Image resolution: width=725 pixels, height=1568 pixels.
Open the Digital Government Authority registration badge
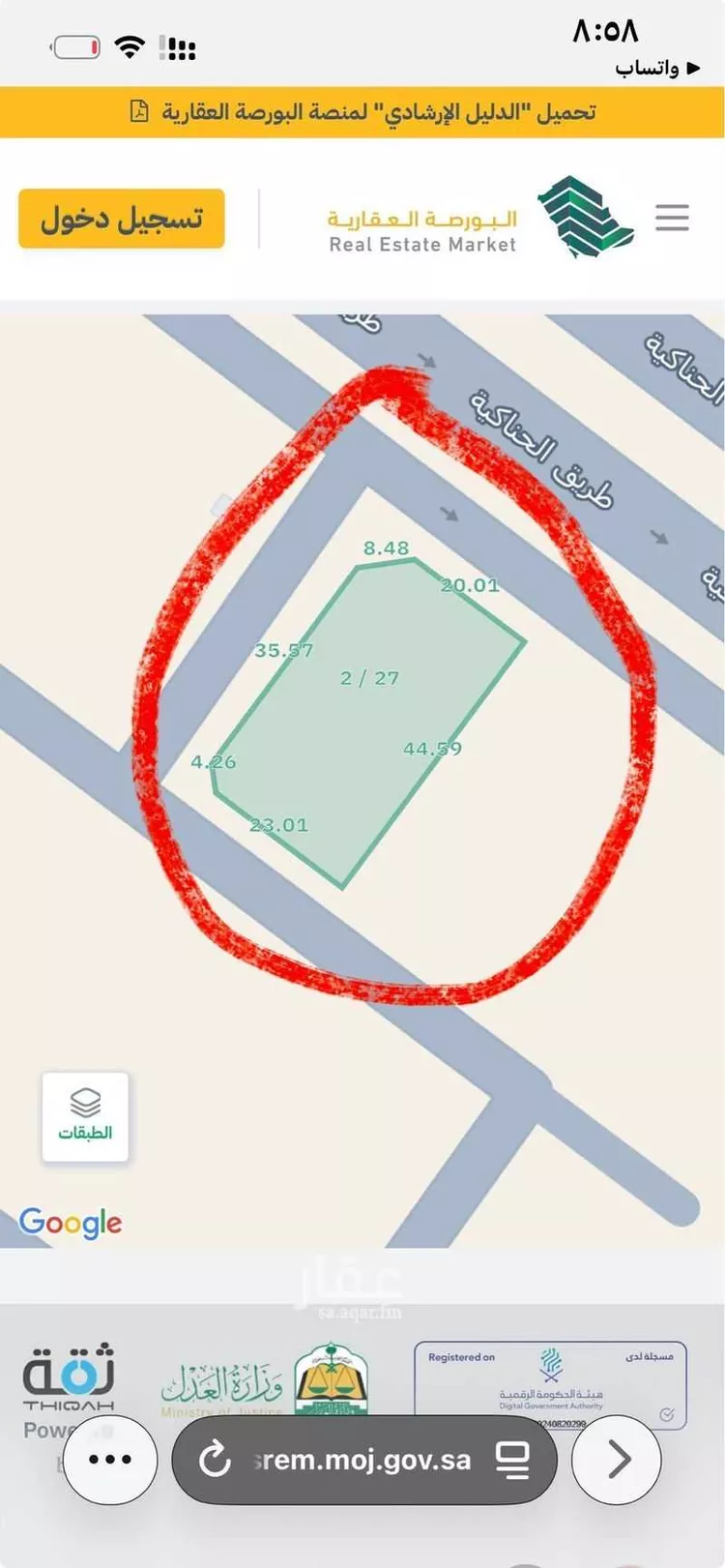coord(550,1385)
